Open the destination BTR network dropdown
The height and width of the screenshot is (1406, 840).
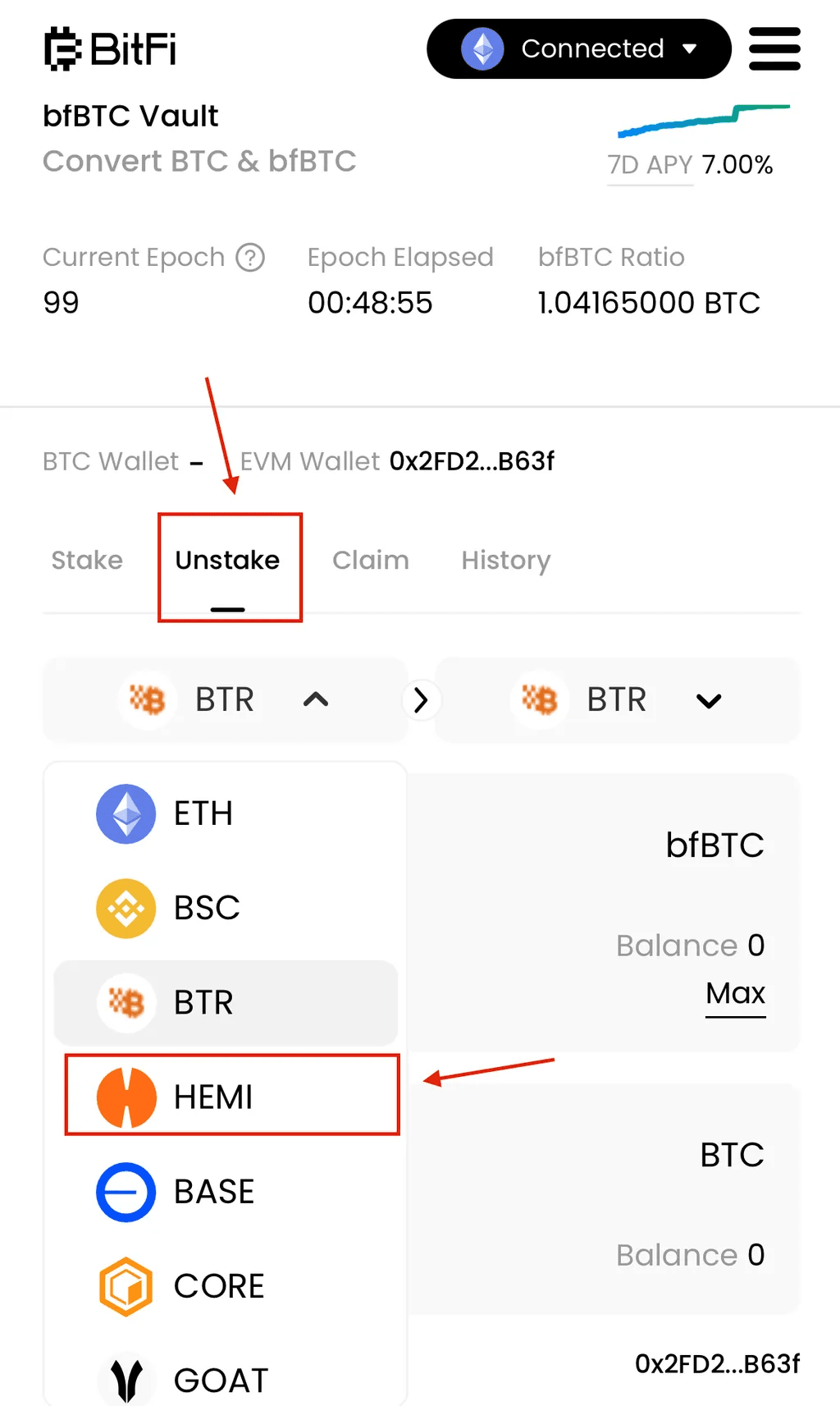click(617, 700)
